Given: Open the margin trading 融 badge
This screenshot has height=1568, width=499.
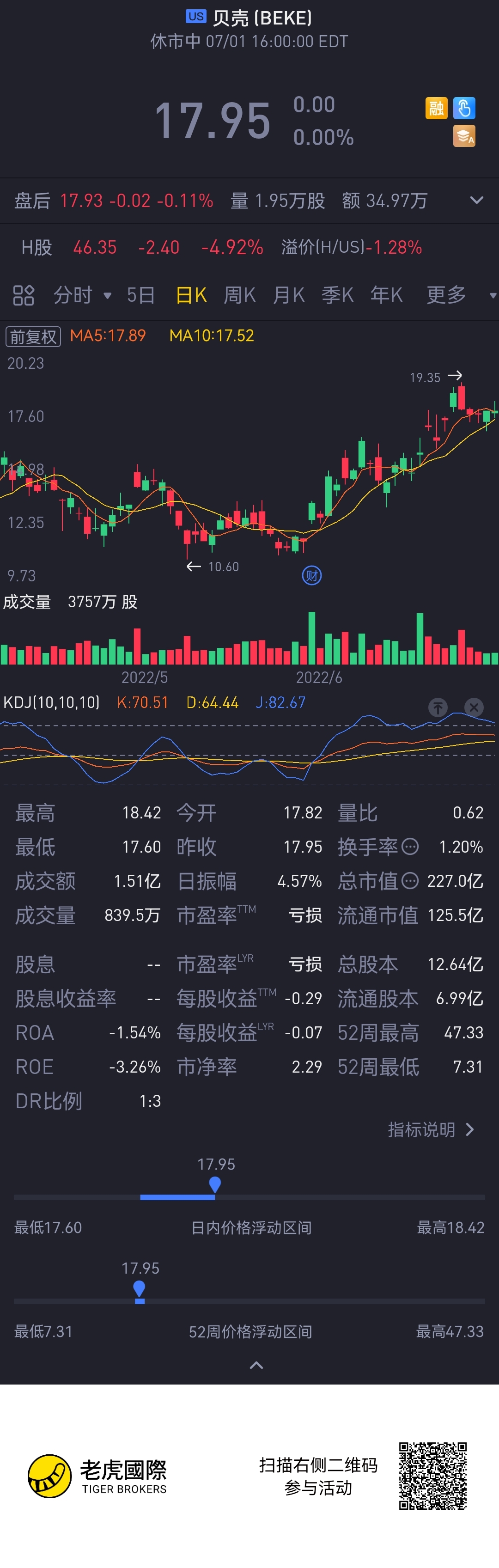Looking at the screenshot, I should (x=436, y=108).
